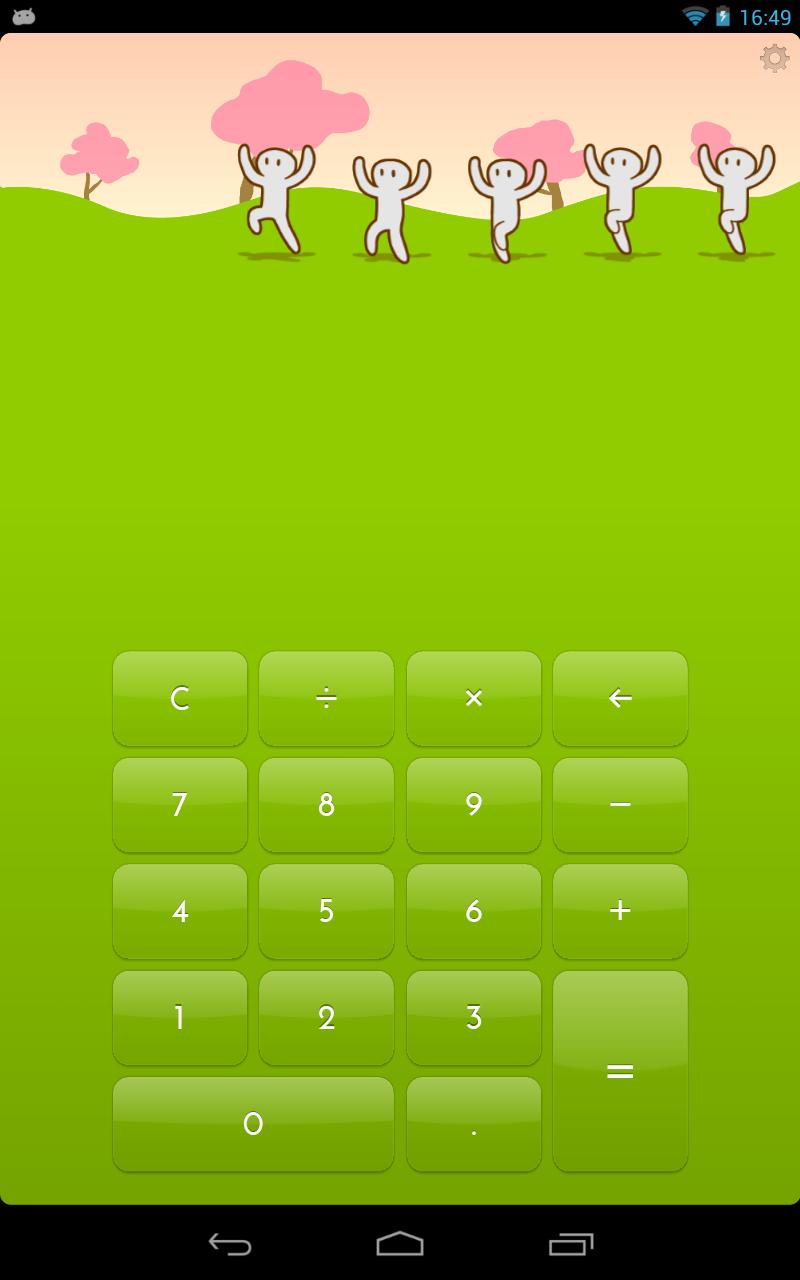Open the settings gear icon
The height and width of the screenshot is (1280, 800).
point(774,58)
